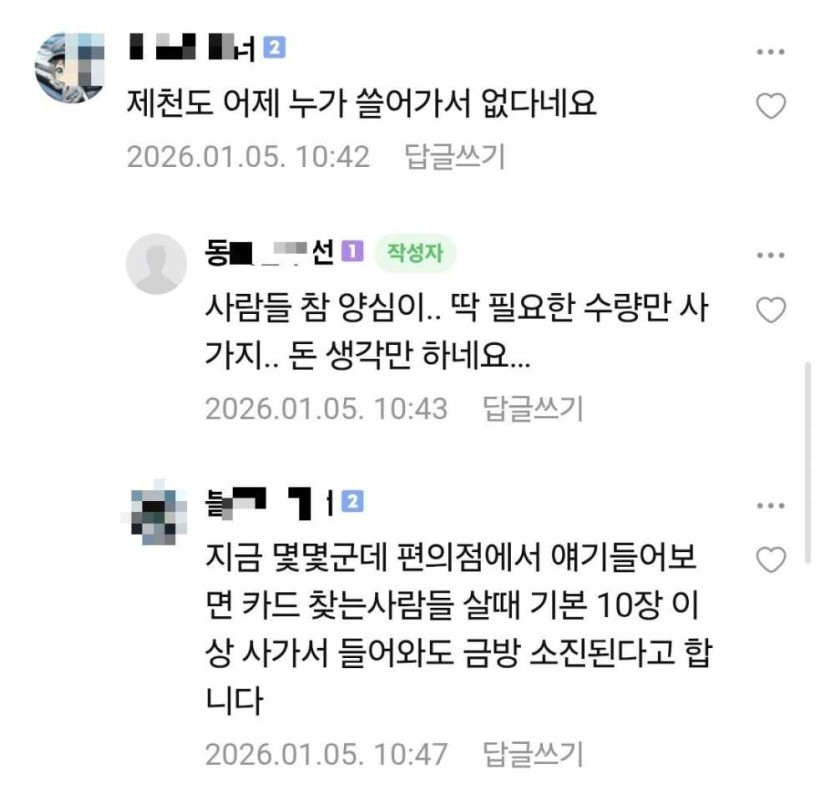Image resolution: width=835 pixels, height=805 pixels.
Task: Like the author's reply starting with 사람들 참 양심이
Action: 770,311
